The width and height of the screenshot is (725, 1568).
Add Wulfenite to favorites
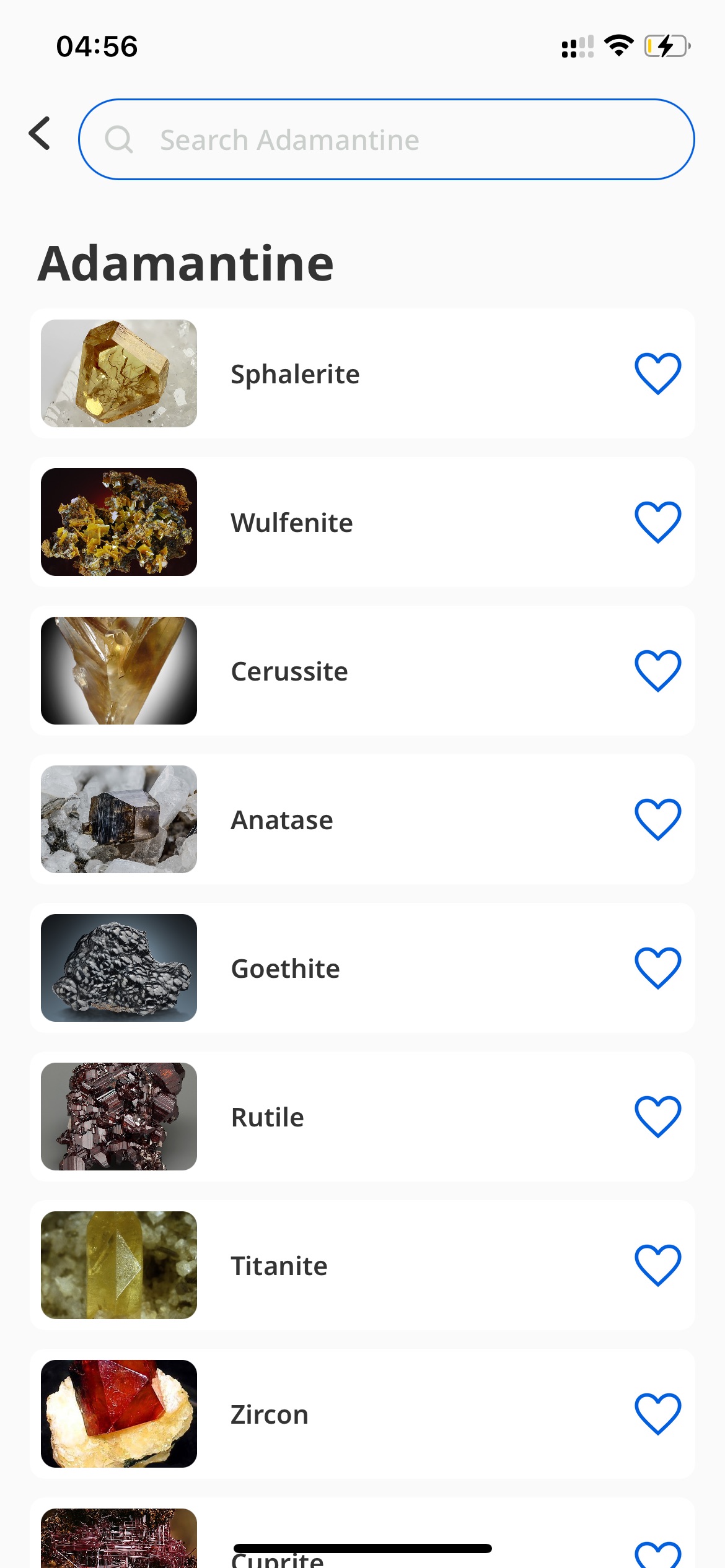[657, 522]
